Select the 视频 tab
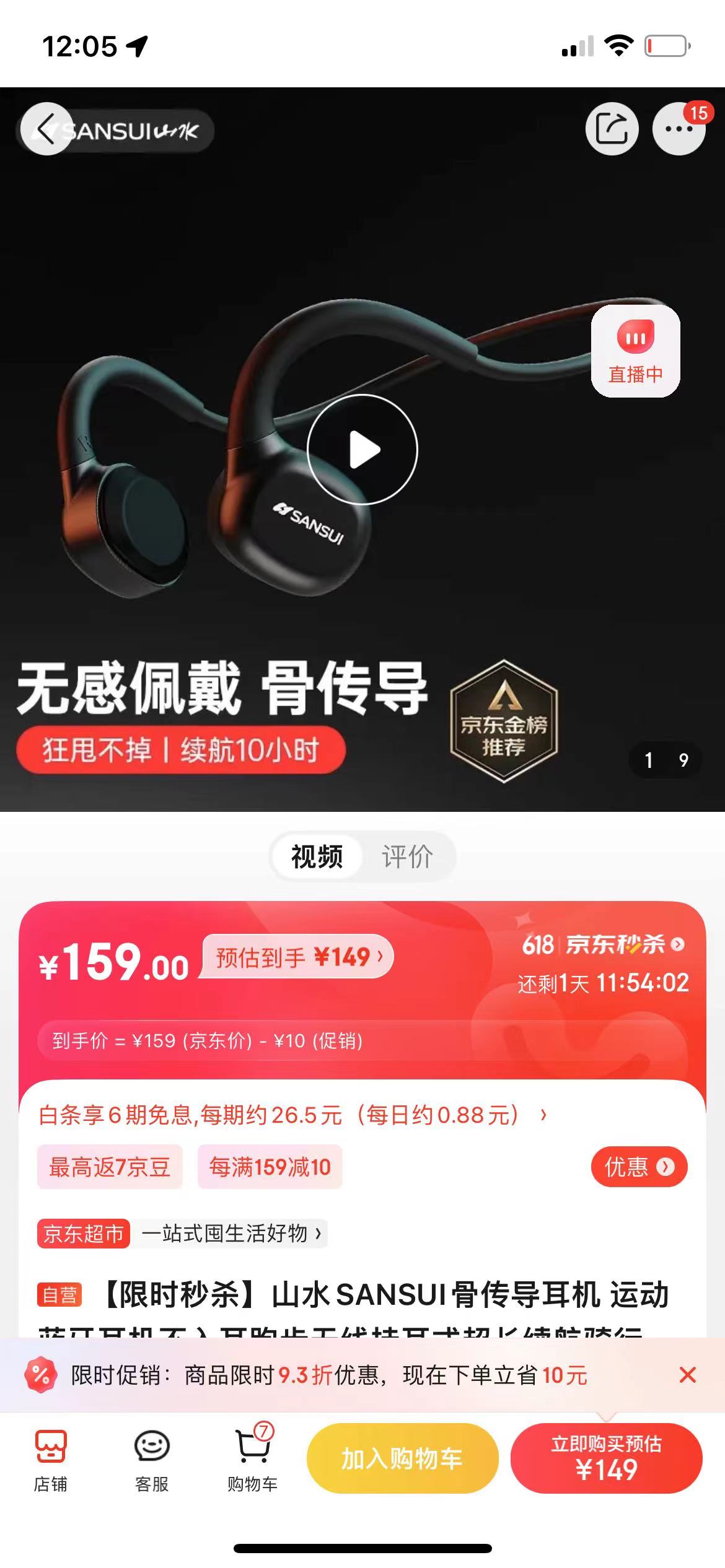The height and width of the screenshot is (1568, 725). click(317, 856)
